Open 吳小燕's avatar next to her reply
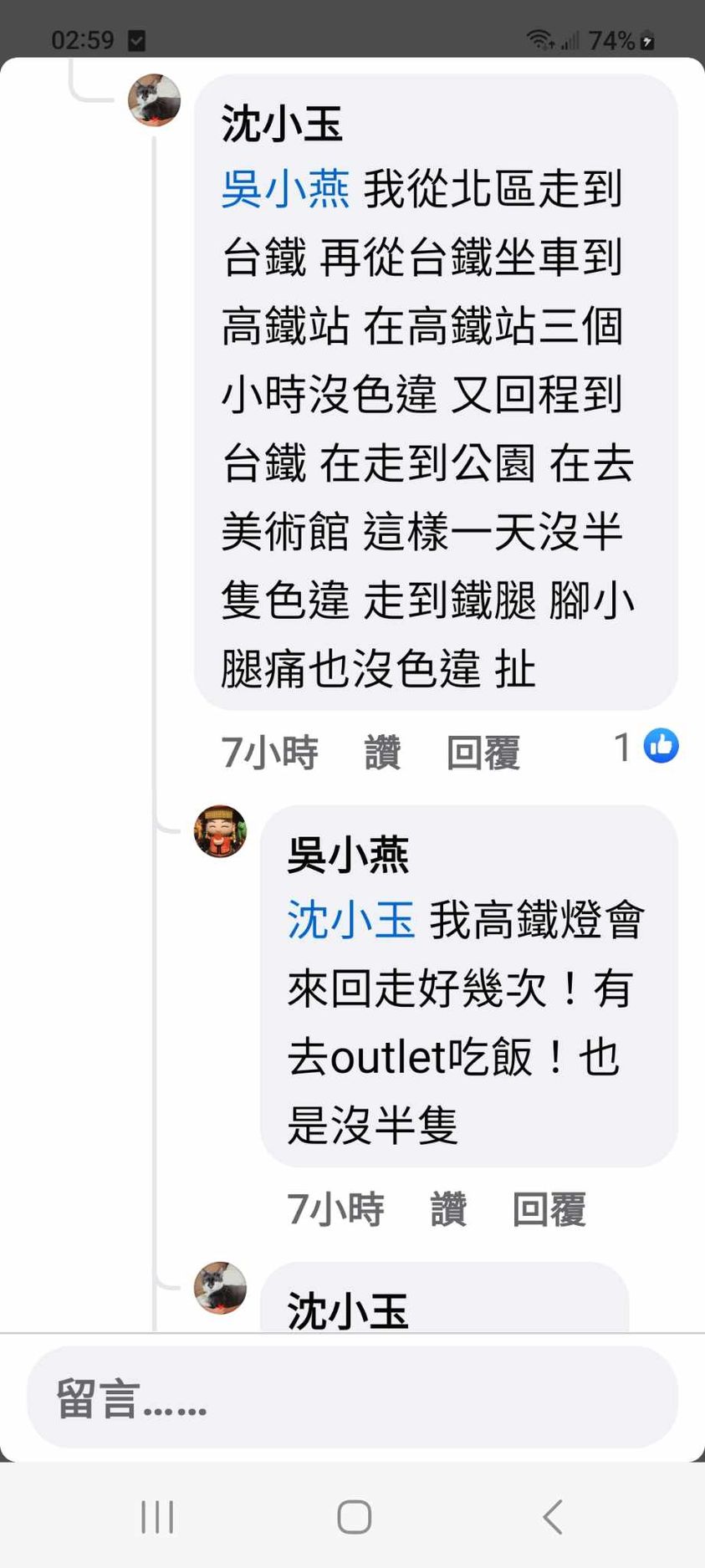This screenshot has height=1568, width=705. pyautogui.click(x=220, y=831)
